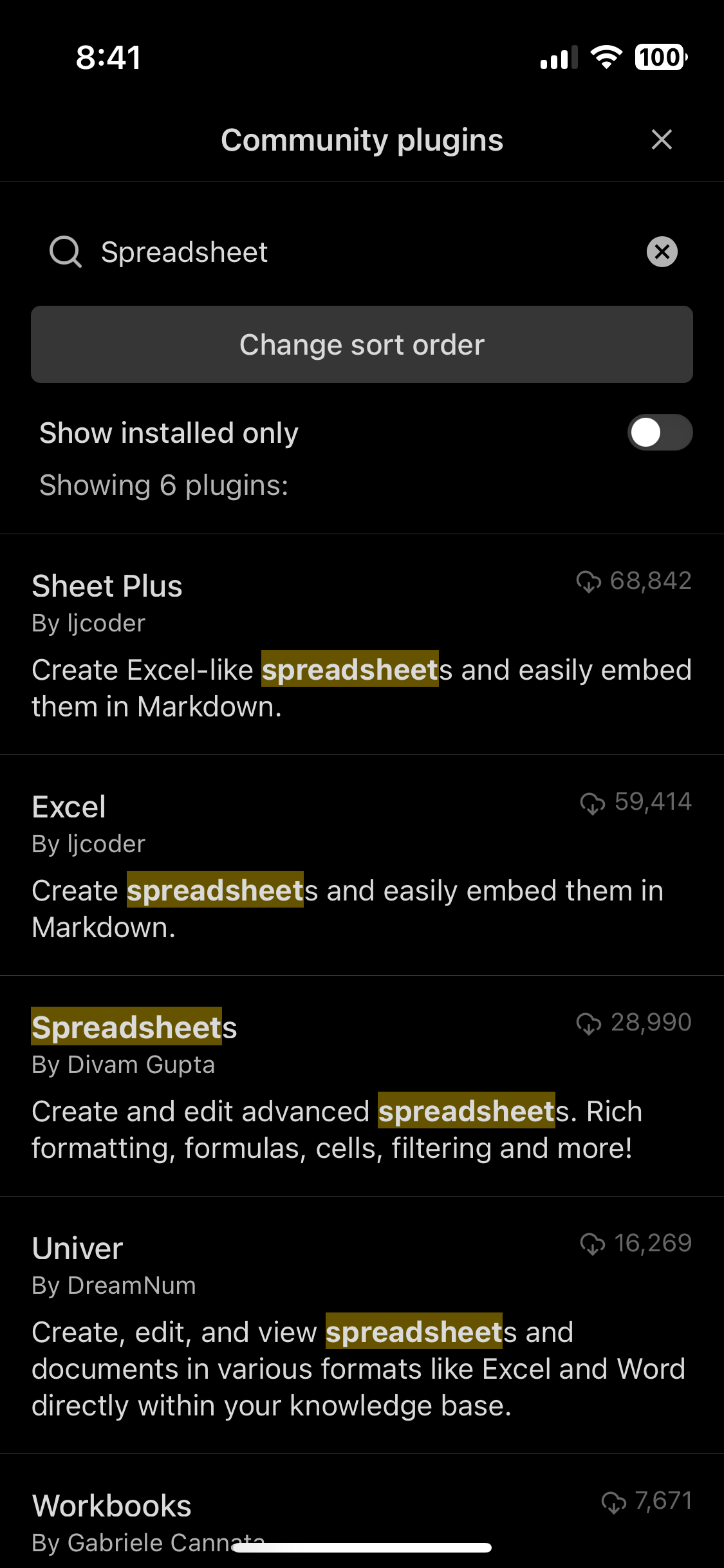The width and height of the screenshot is (724, 1568).
Task: View the Univer plugin details
Action: click(x=360, y=1325)
